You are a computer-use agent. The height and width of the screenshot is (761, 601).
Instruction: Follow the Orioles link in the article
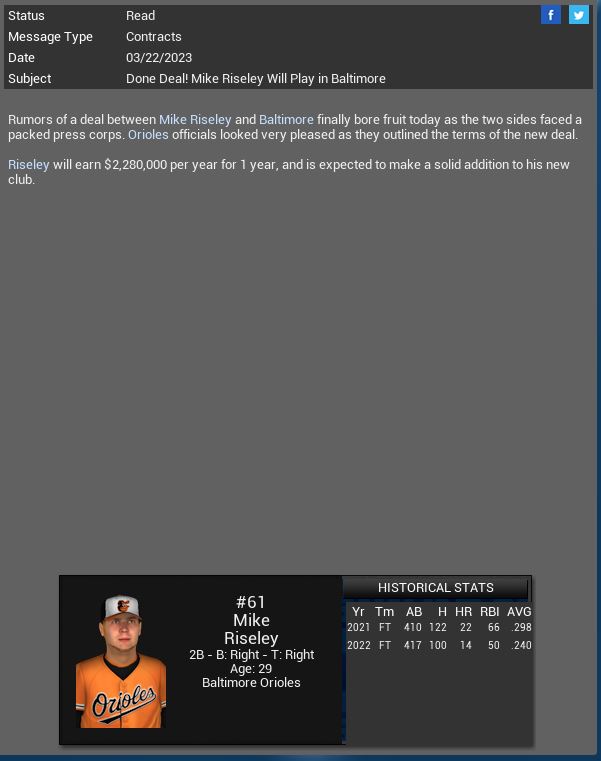(148, 134)
